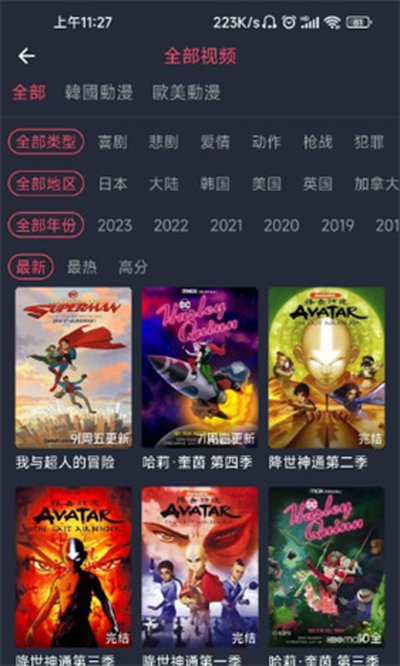Tap the 全部 top tab
This screenshot has width=400, height=666.
[29, 93]
